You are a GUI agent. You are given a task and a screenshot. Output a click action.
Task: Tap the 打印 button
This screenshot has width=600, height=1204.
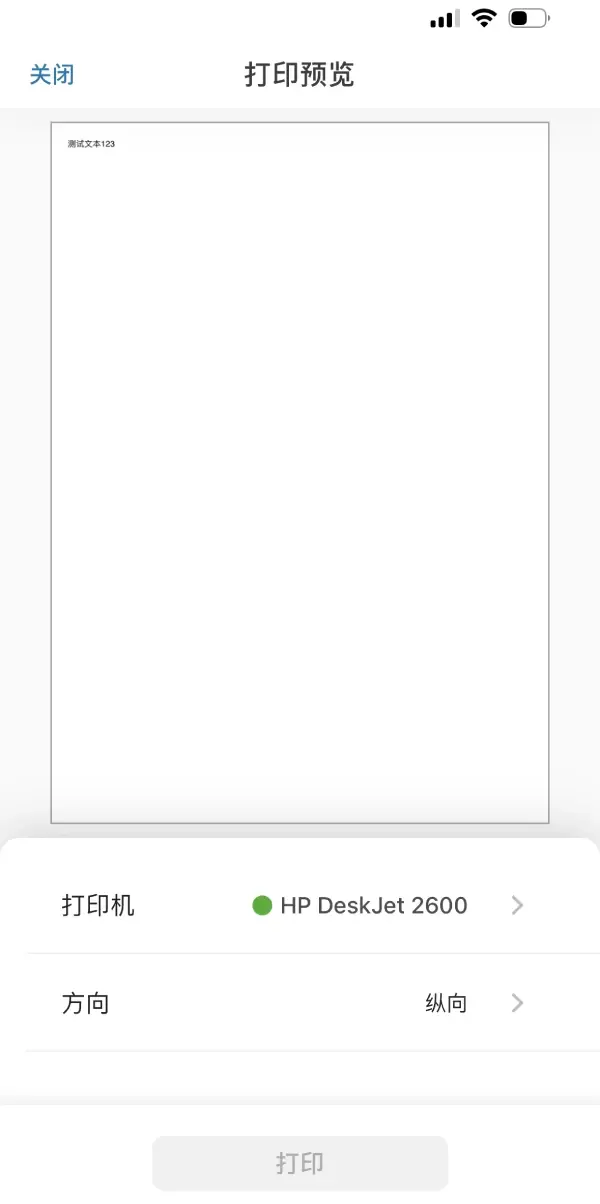[300, 1164]
